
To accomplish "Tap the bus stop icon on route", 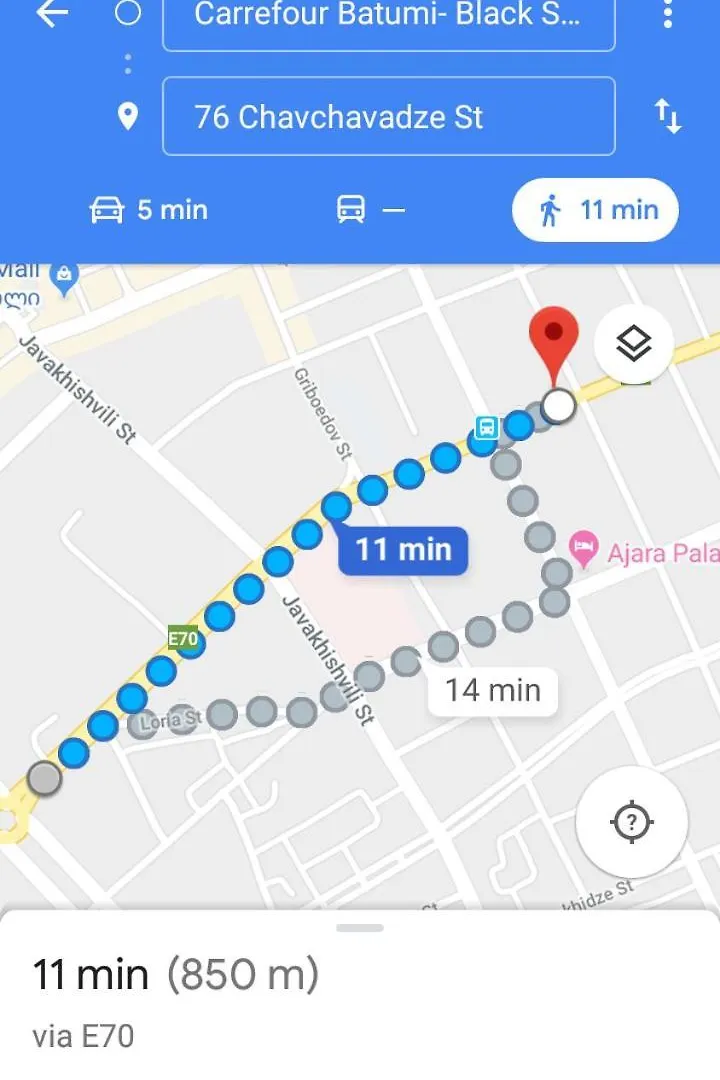I will [x=486, y=427].
